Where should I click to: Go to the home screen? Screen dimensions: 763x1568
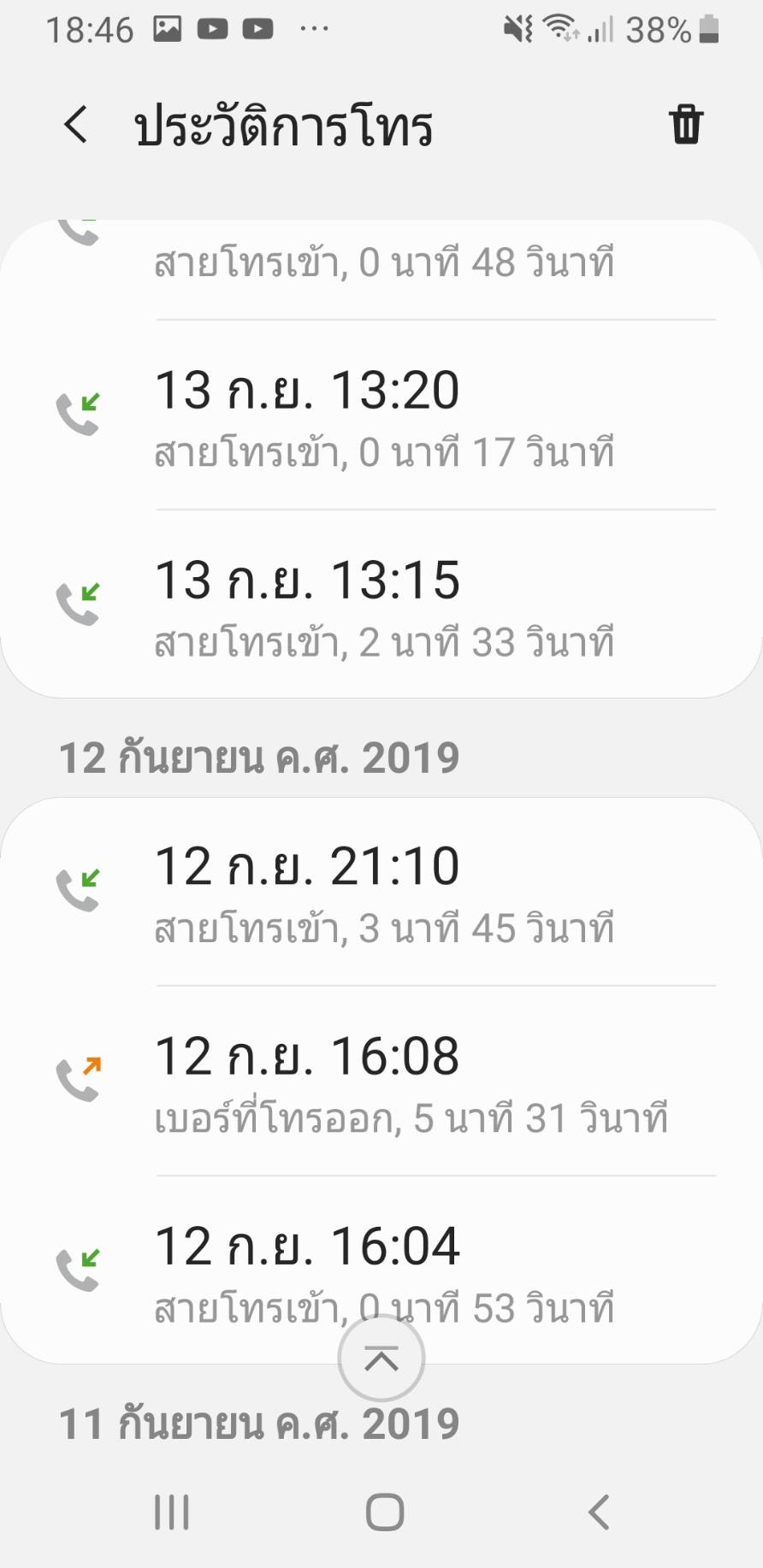384,1512
